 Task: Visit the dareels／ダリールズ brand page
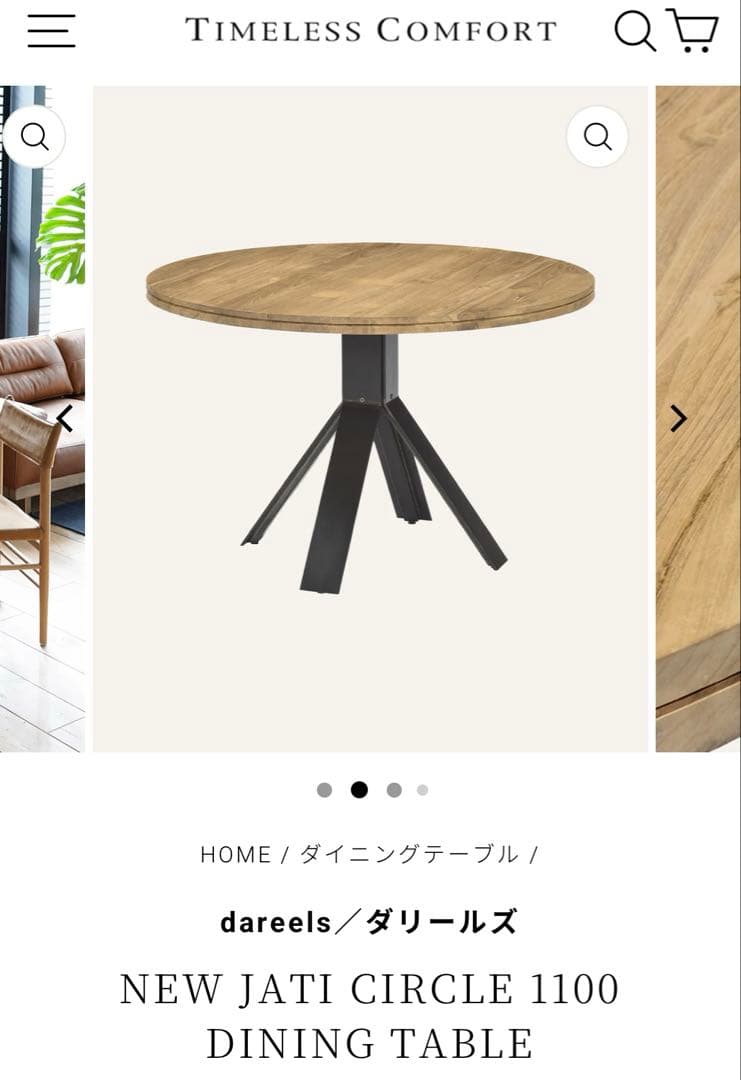(370, 922)
